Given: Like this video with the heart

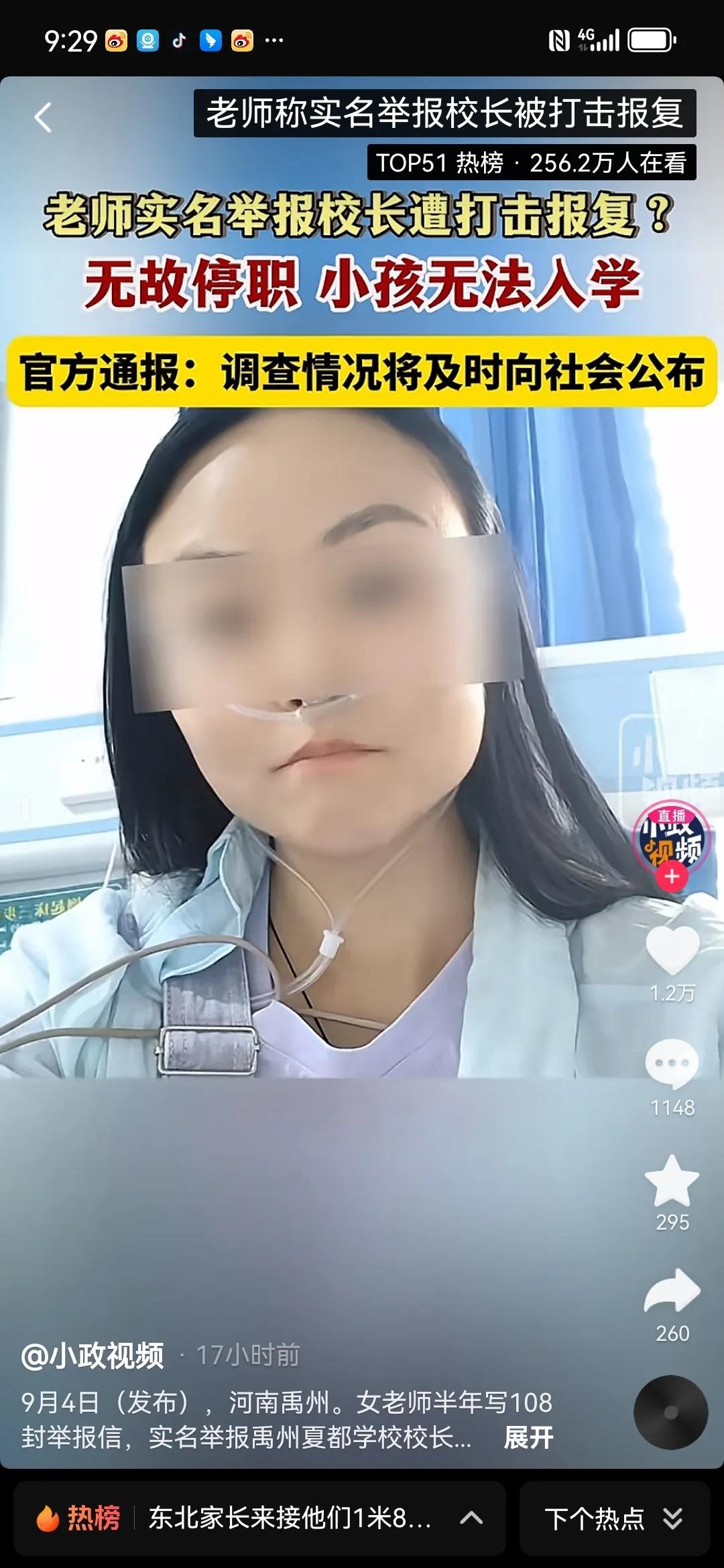Looking at the screenshot, I should coord(672,950).
